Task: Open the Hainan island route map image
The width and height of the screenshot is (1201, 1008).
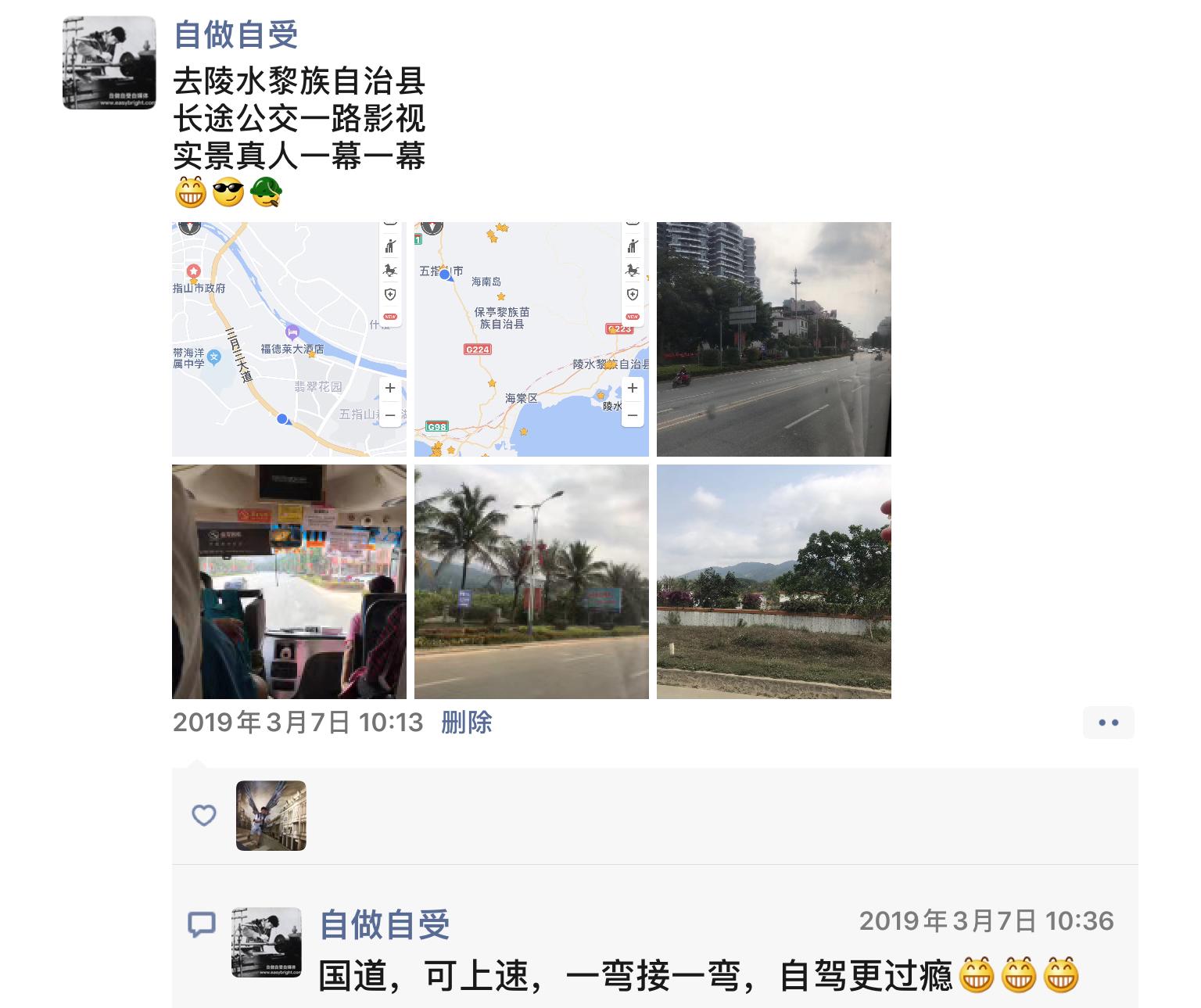Action: click(x=531, y=339)
